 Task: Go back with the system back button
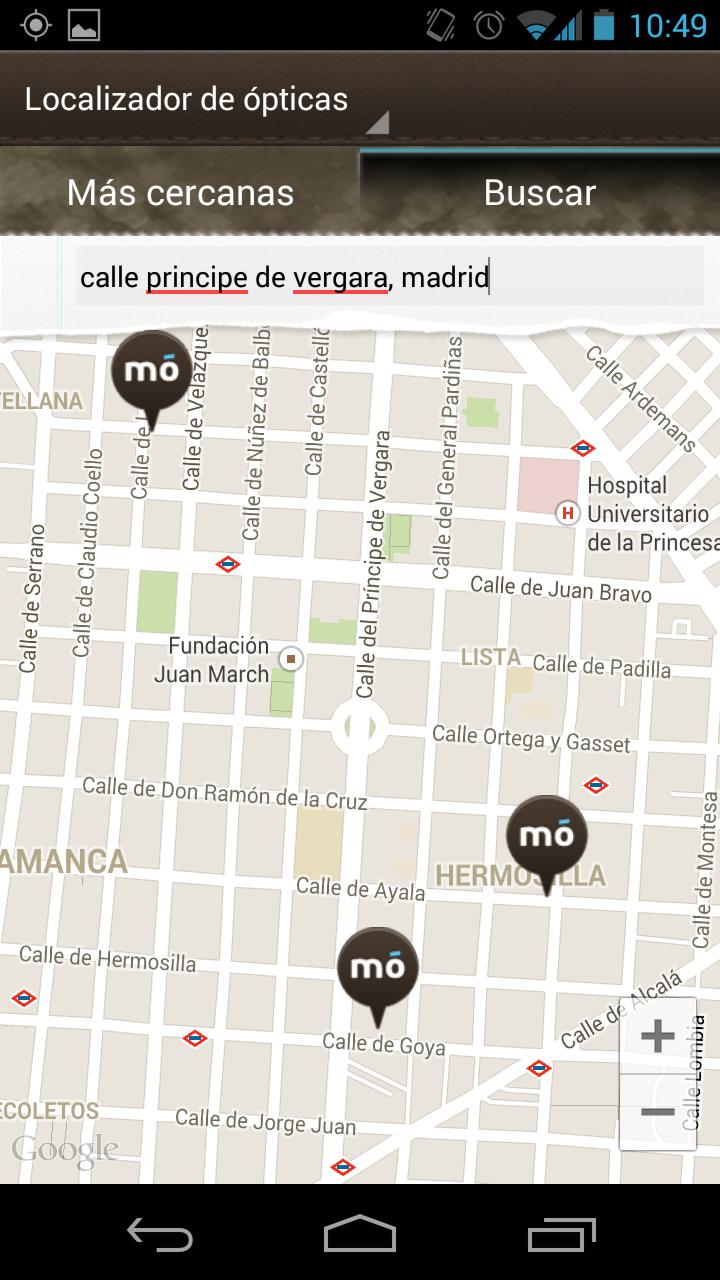(160, 1234)
